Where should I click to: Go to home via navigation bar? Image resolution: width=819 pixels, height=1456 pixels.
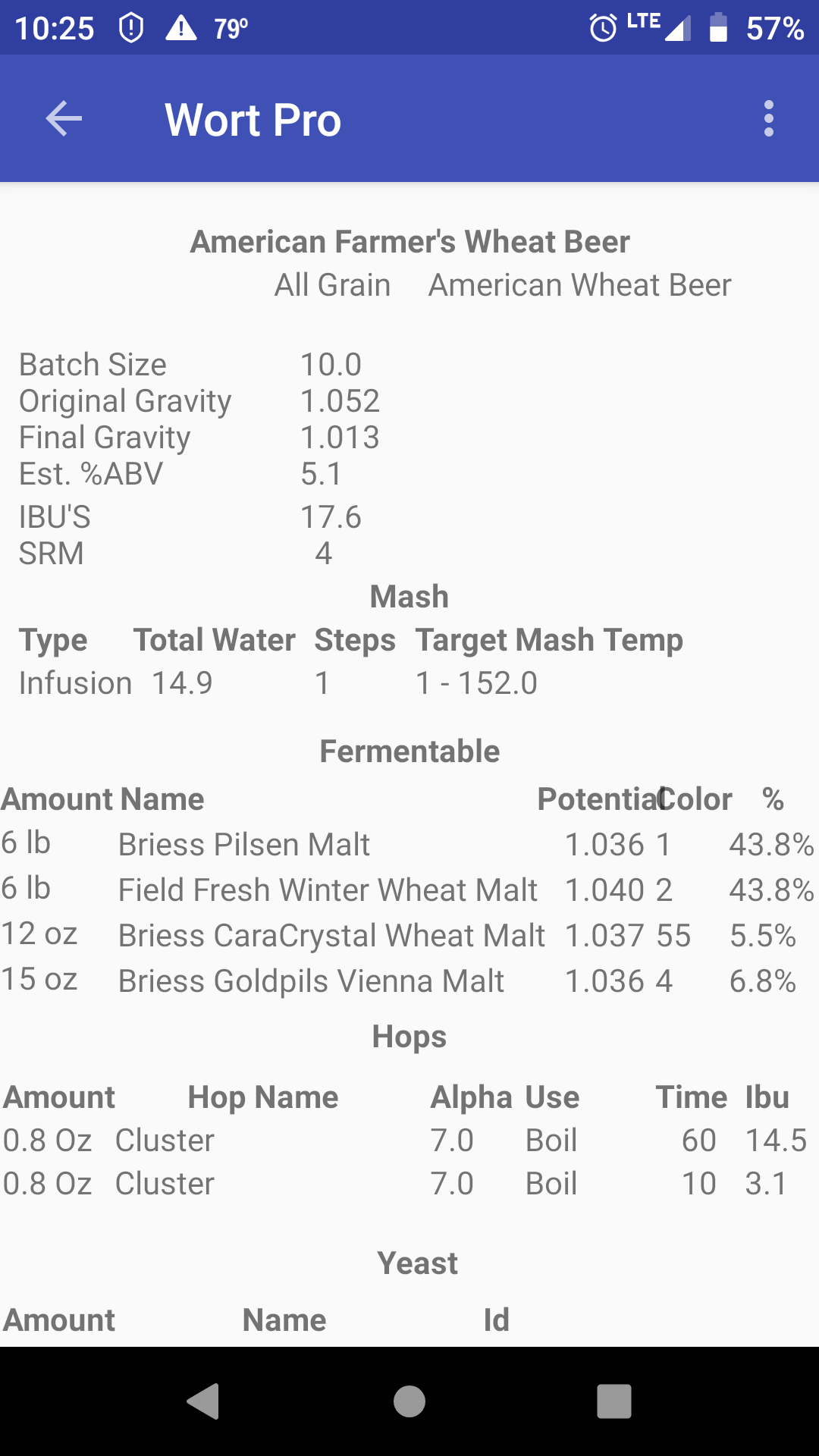click(409, 1401)
